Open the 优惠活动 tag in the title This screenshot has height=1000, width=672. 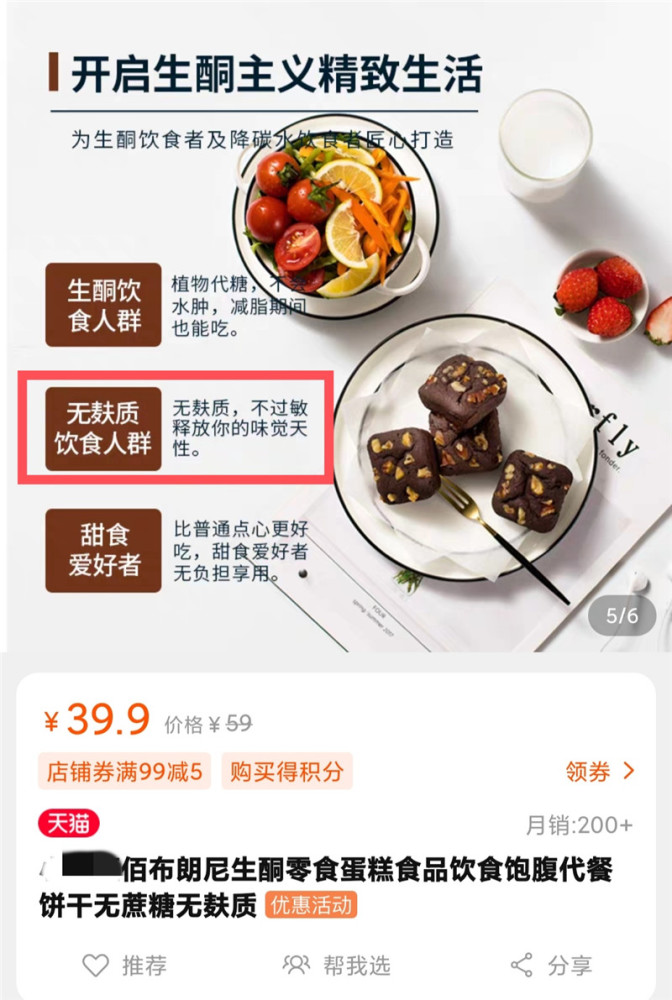pyautogui.click(x=311, y=907)
